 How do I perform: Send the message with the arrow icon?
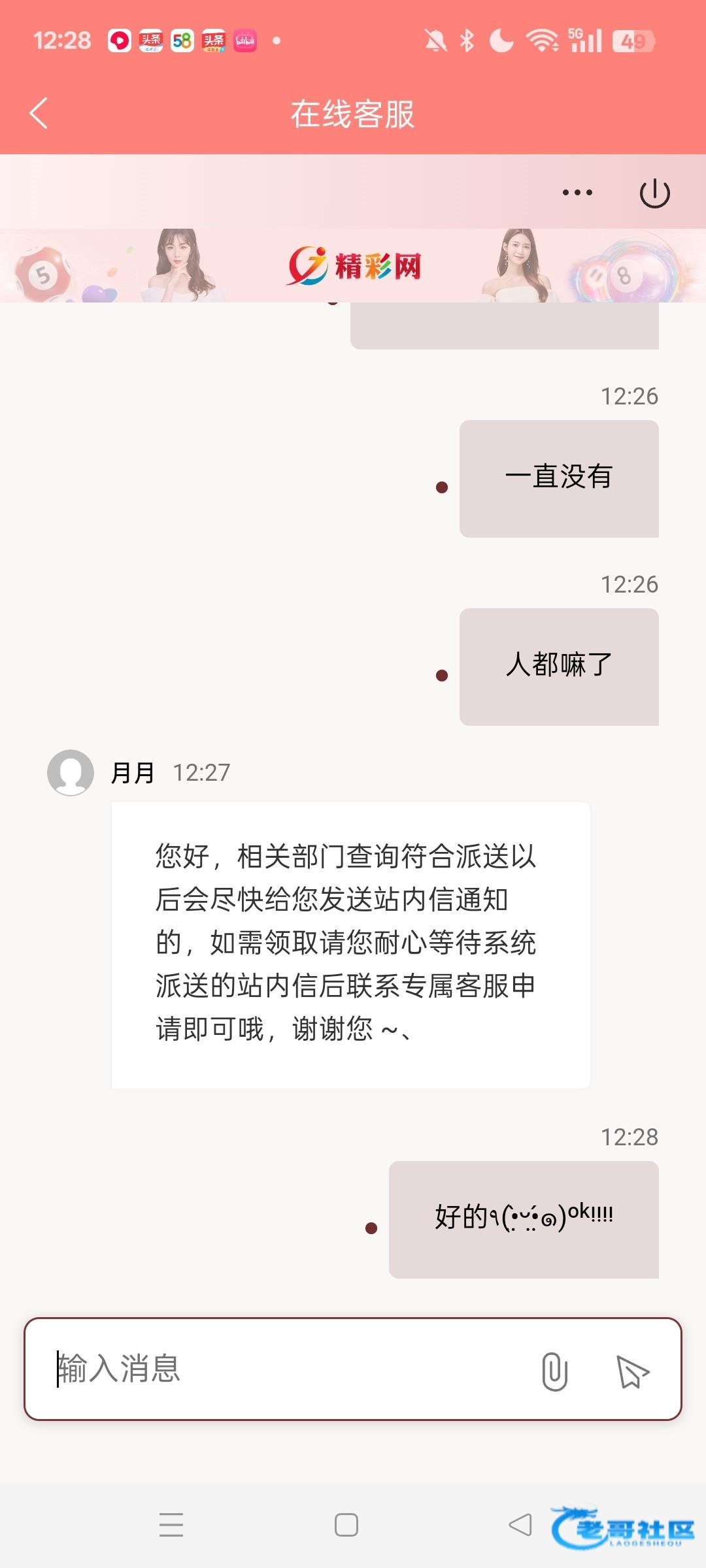(632, 1371)
